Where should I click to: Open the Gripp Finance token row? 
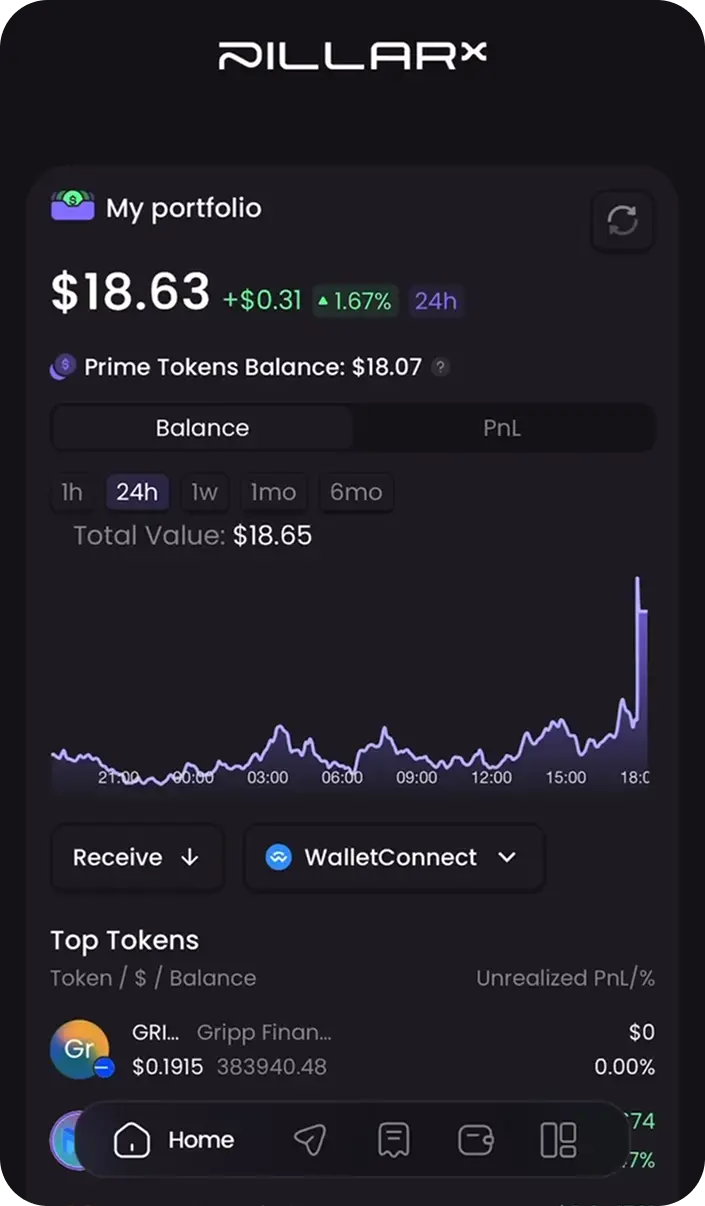click(x=352, y=1050)
